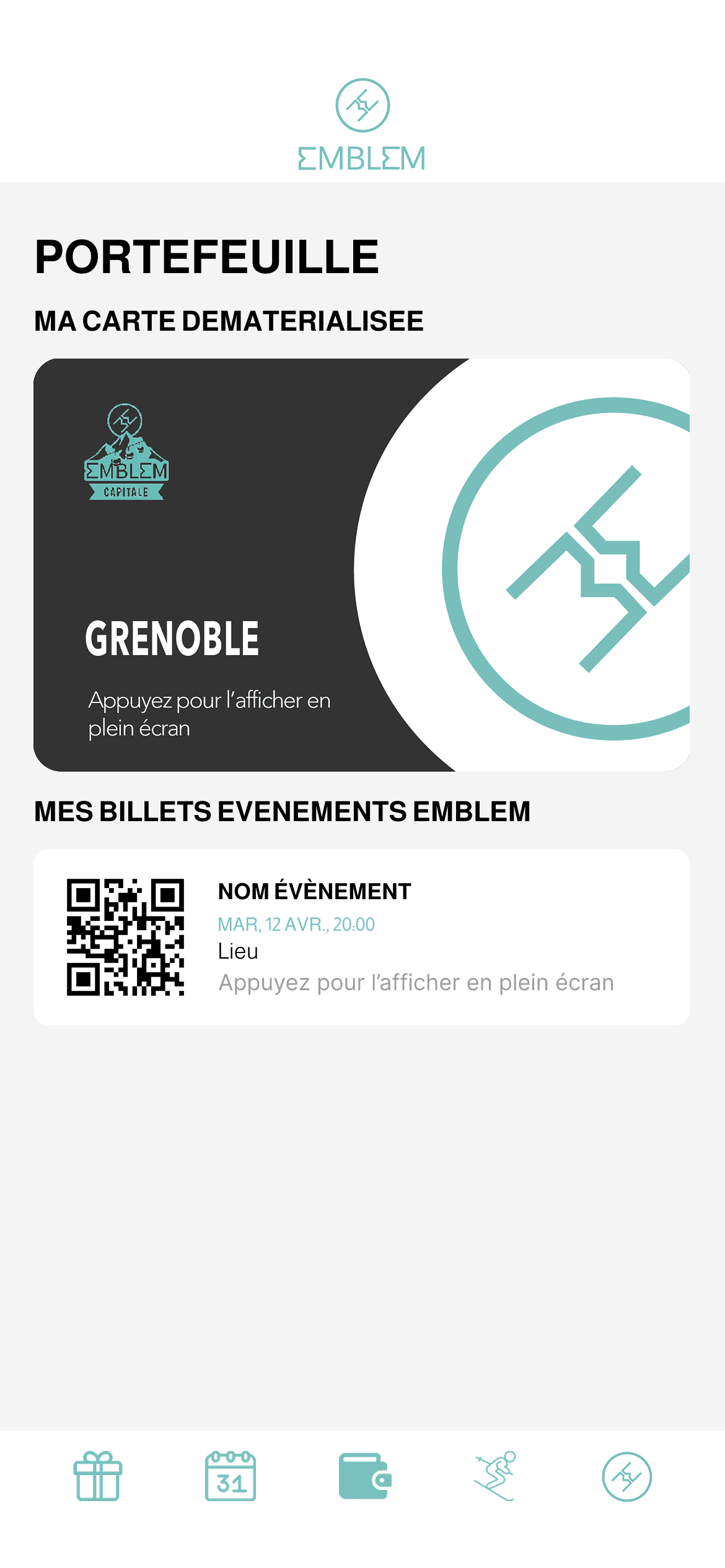Click the EMBLEM logo at the top

(362, 124)
